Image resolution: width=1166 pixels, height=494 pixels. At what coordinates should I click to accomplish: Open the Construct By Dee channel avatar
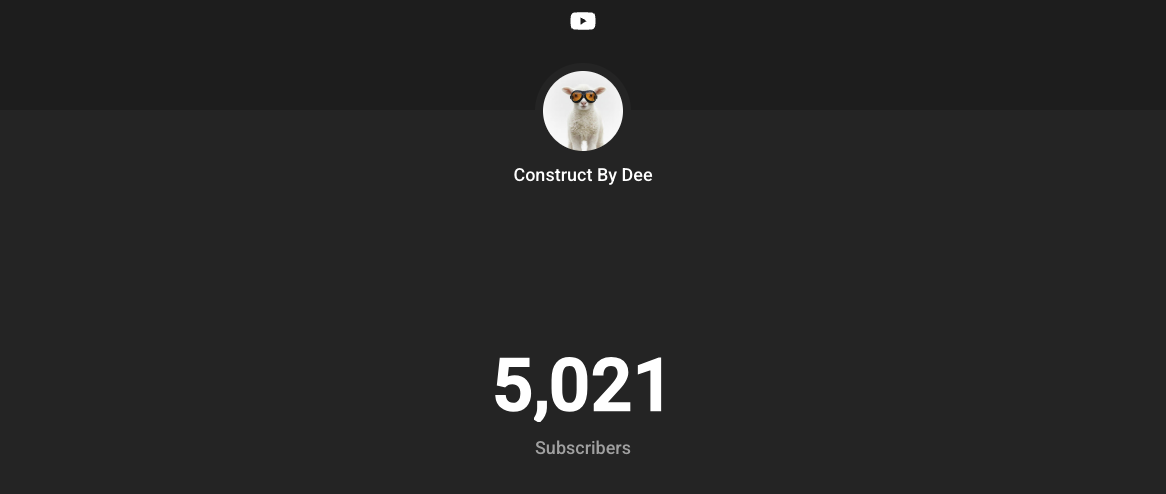(x=583, y=111)
